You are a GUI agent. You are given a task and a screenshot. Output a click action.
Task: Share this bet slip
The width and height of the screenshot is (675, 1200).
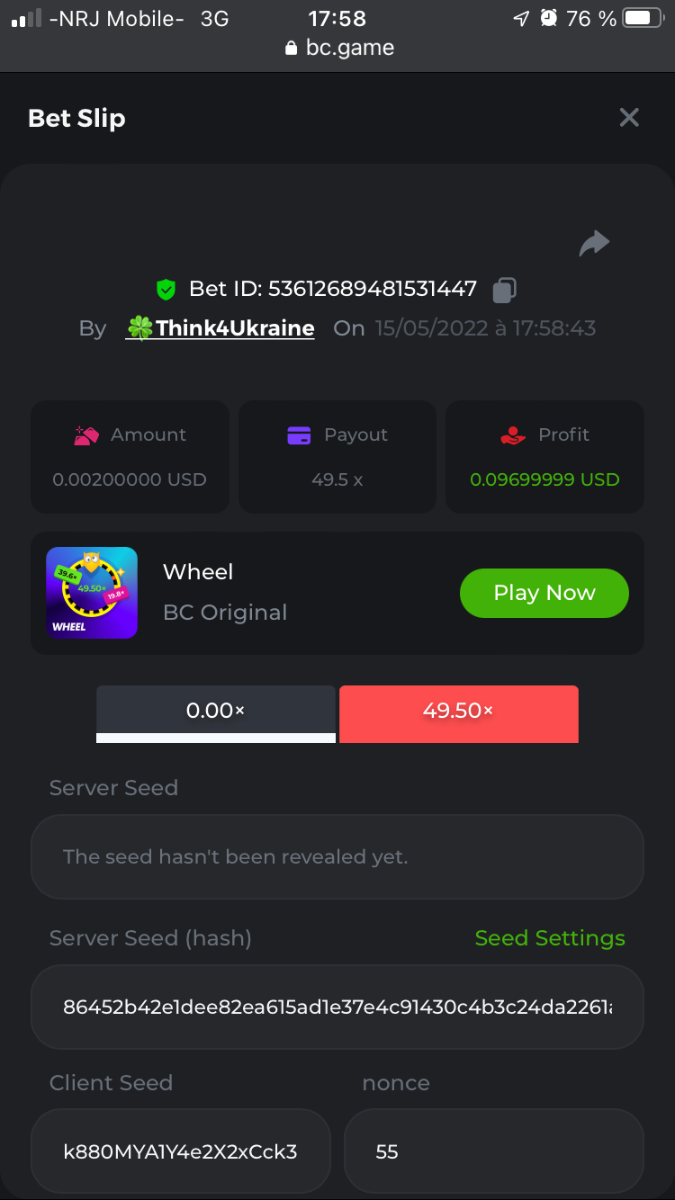594,243
